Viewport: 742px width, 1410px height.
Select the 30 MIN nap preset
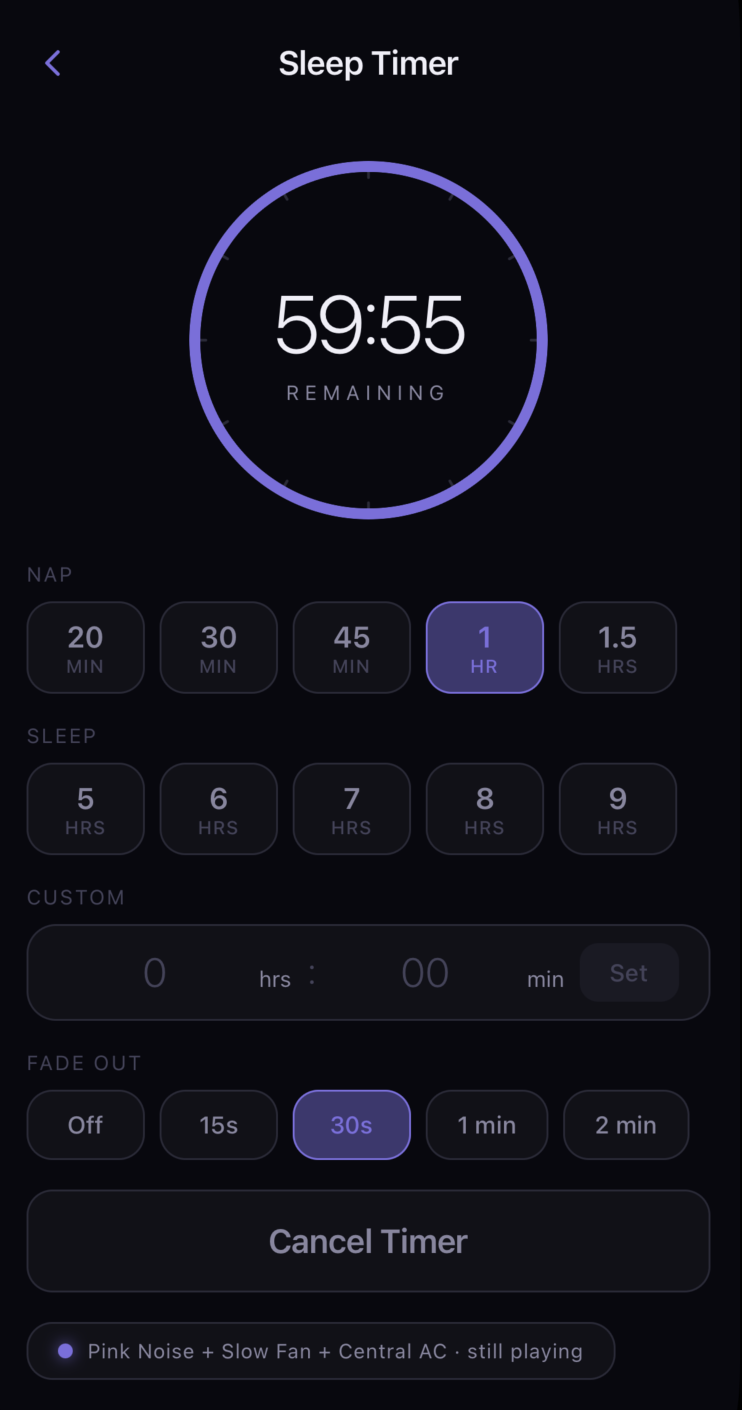(x=218, y=647)
